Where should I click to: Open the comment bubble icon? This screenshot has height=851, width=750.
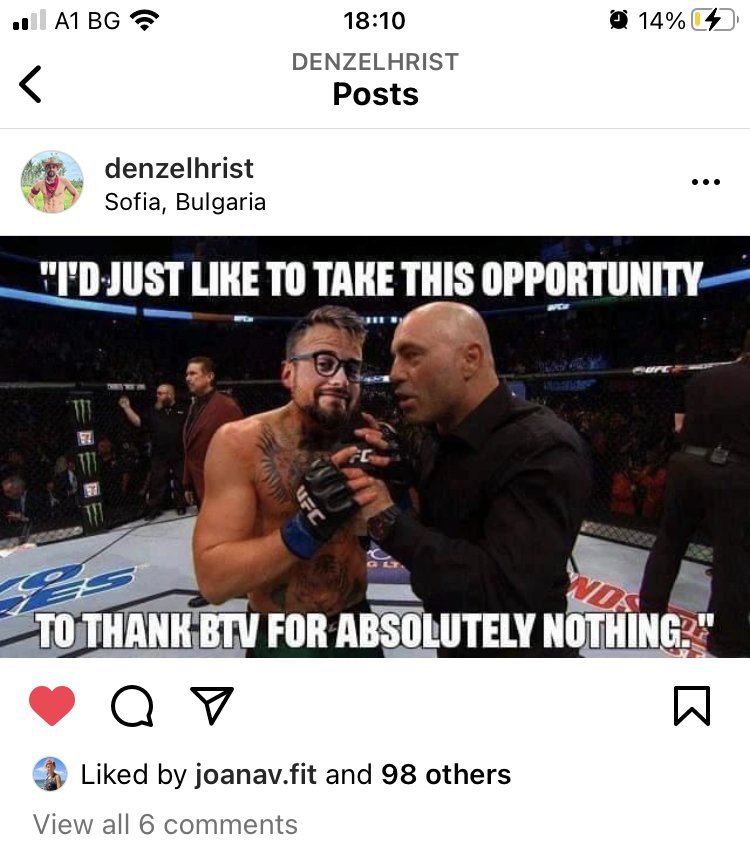pyautogui.click(x=132, y=706)
